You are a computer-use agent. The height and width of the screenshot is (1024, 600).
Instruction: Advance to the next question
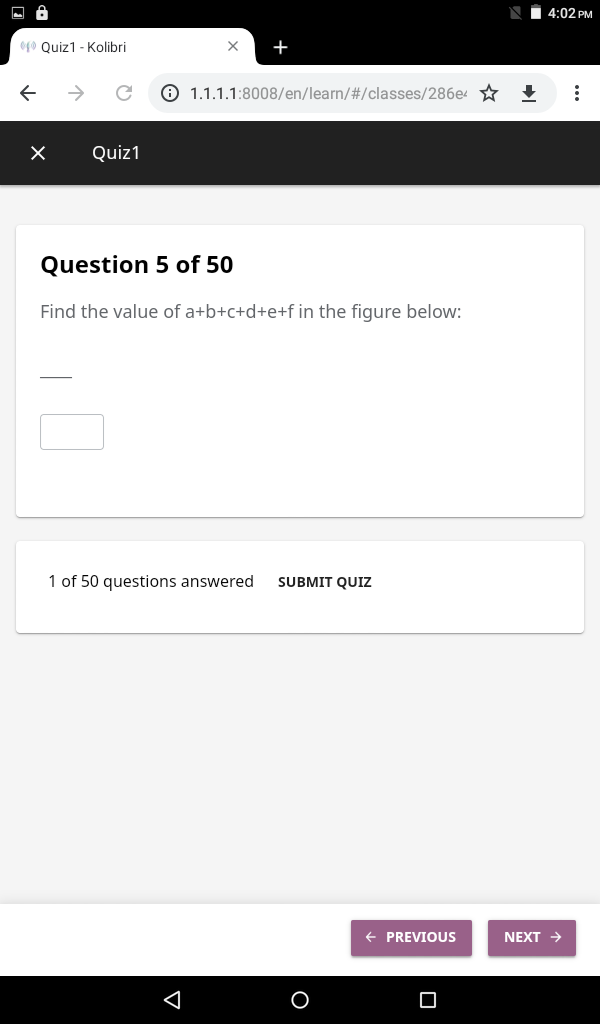(x=532, y=937)
